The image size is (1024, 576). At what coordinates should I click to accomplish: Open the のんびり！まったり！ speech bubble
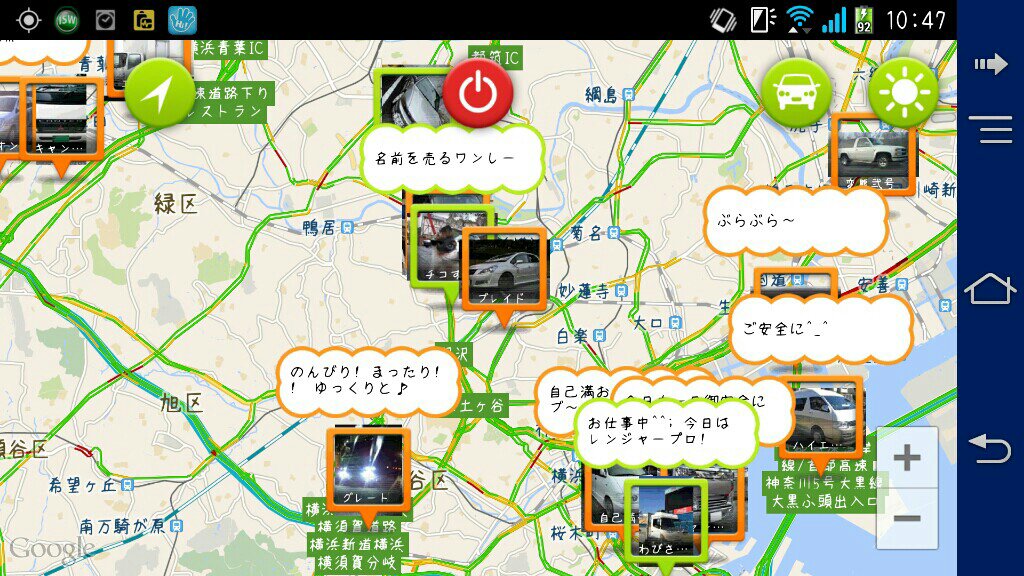pyautogui.click(x=368, y=380)
